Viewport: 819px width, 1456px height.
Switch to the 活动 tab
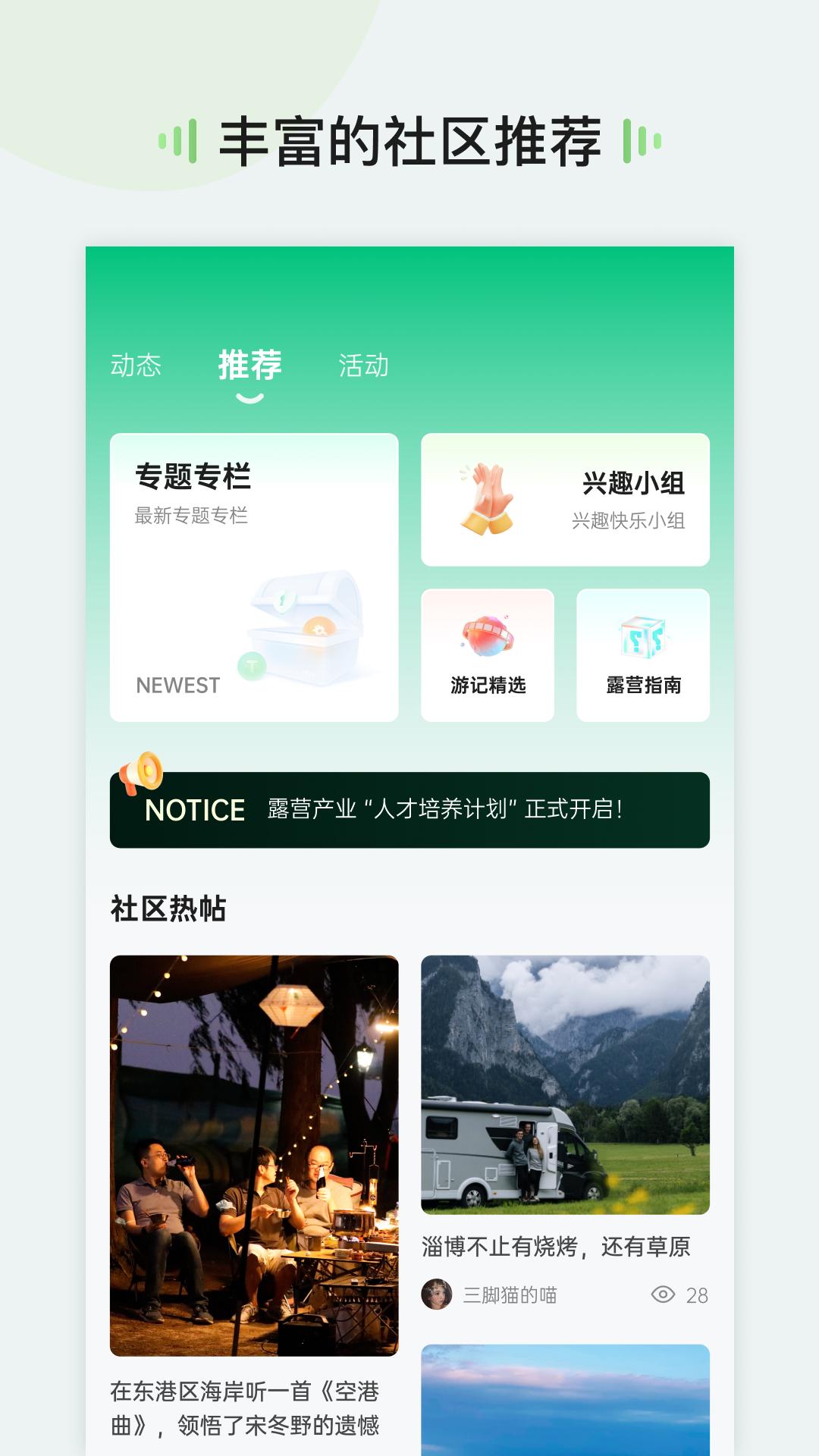(x=364, y=366)
